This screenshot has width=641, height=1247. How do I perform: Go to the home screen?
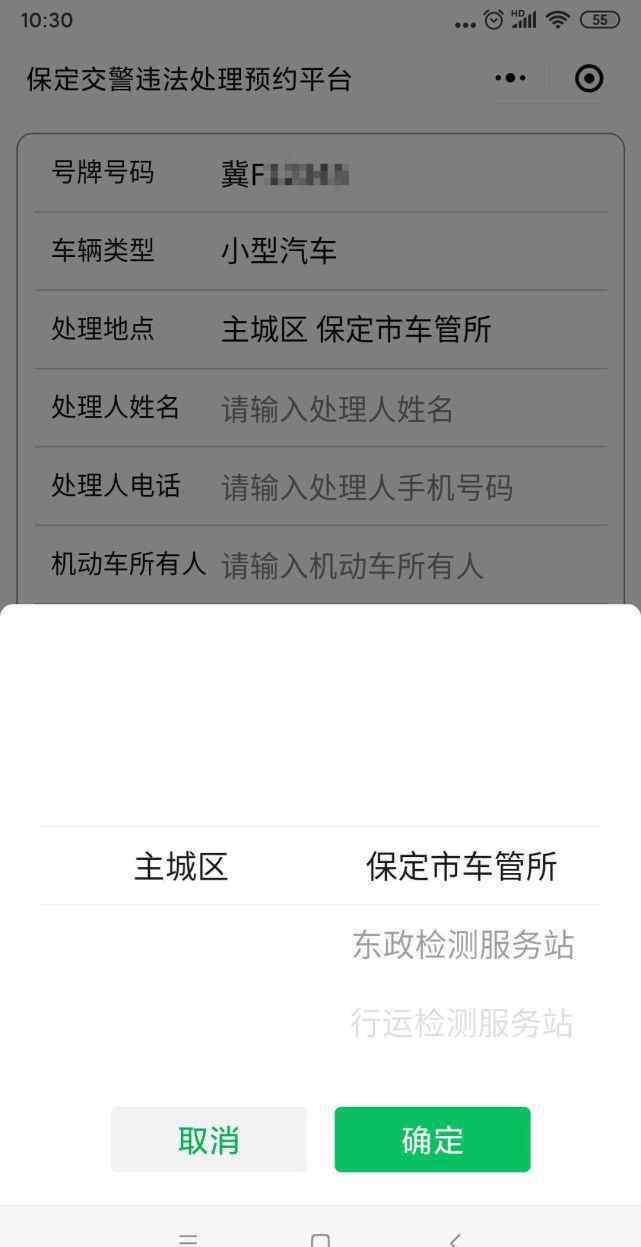[x=320, y=1240]
